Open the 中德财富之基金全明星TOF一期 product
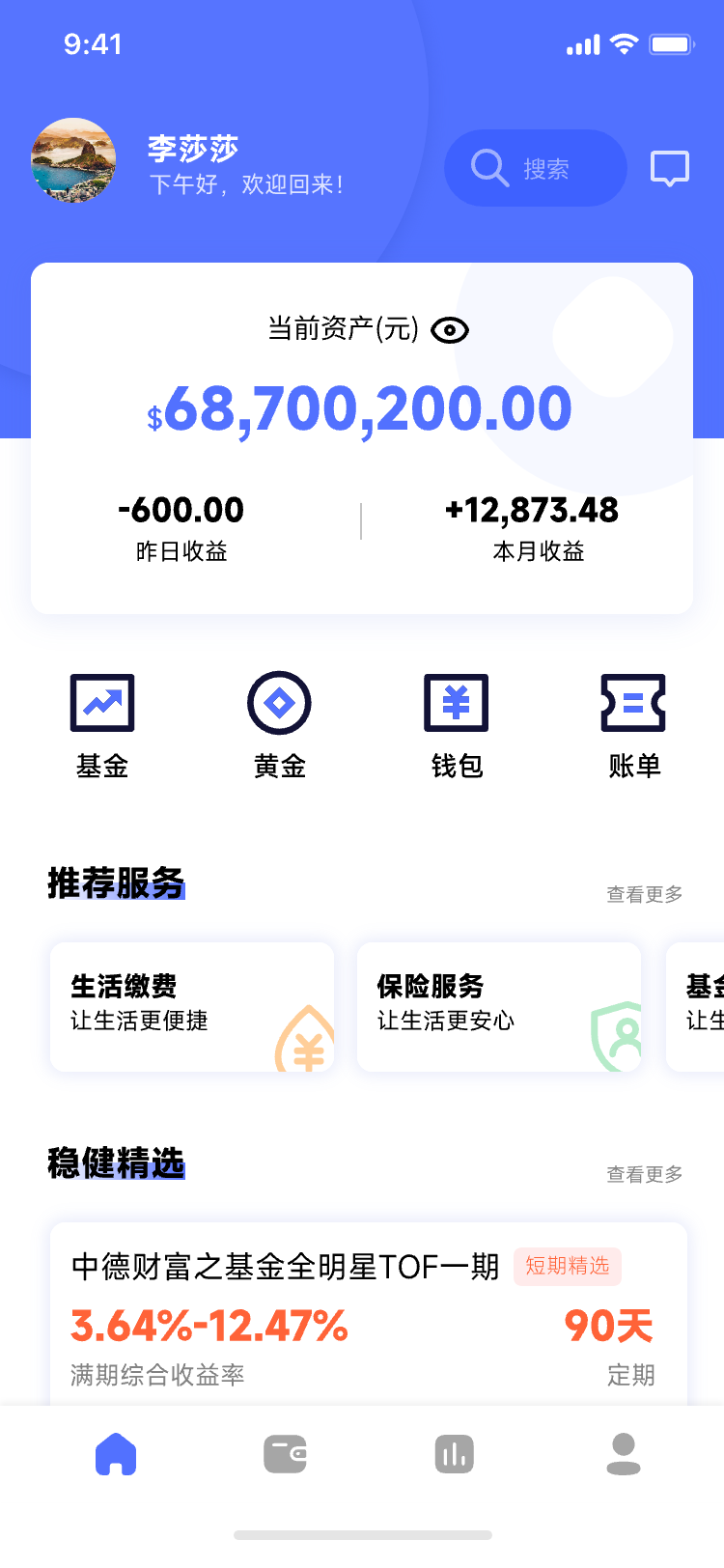 (368, 1314)
